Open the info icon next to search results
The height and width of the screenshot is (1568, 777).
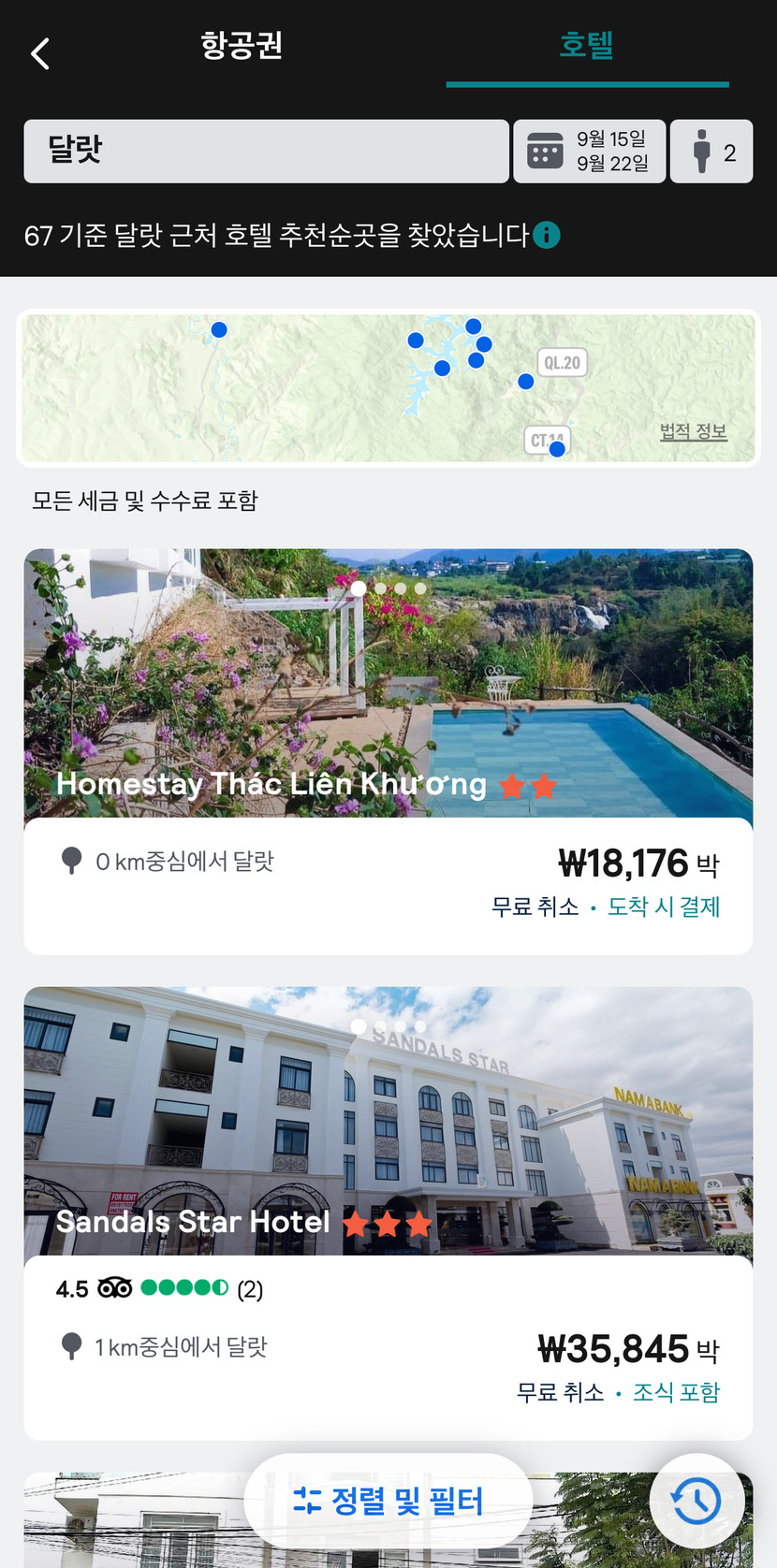[547, 235]
